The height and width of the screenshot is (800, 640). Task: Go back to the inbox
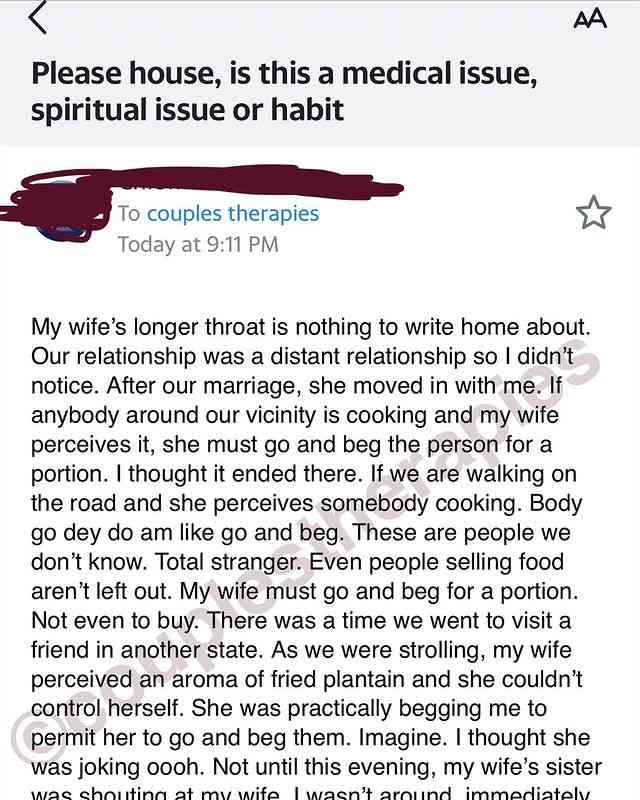[37, 19]
